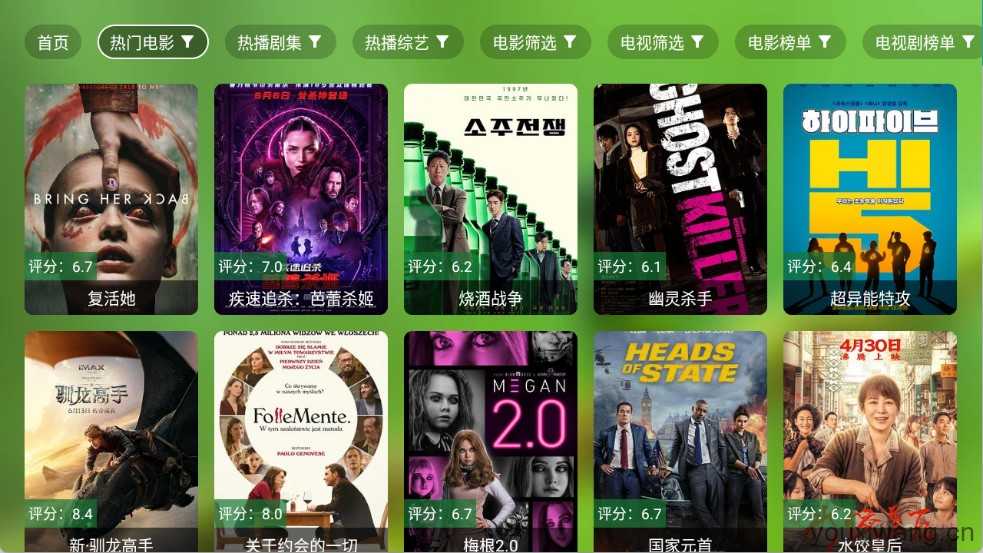Open 超异能特攻 movie card
The image size is (983, 553).
870,199
